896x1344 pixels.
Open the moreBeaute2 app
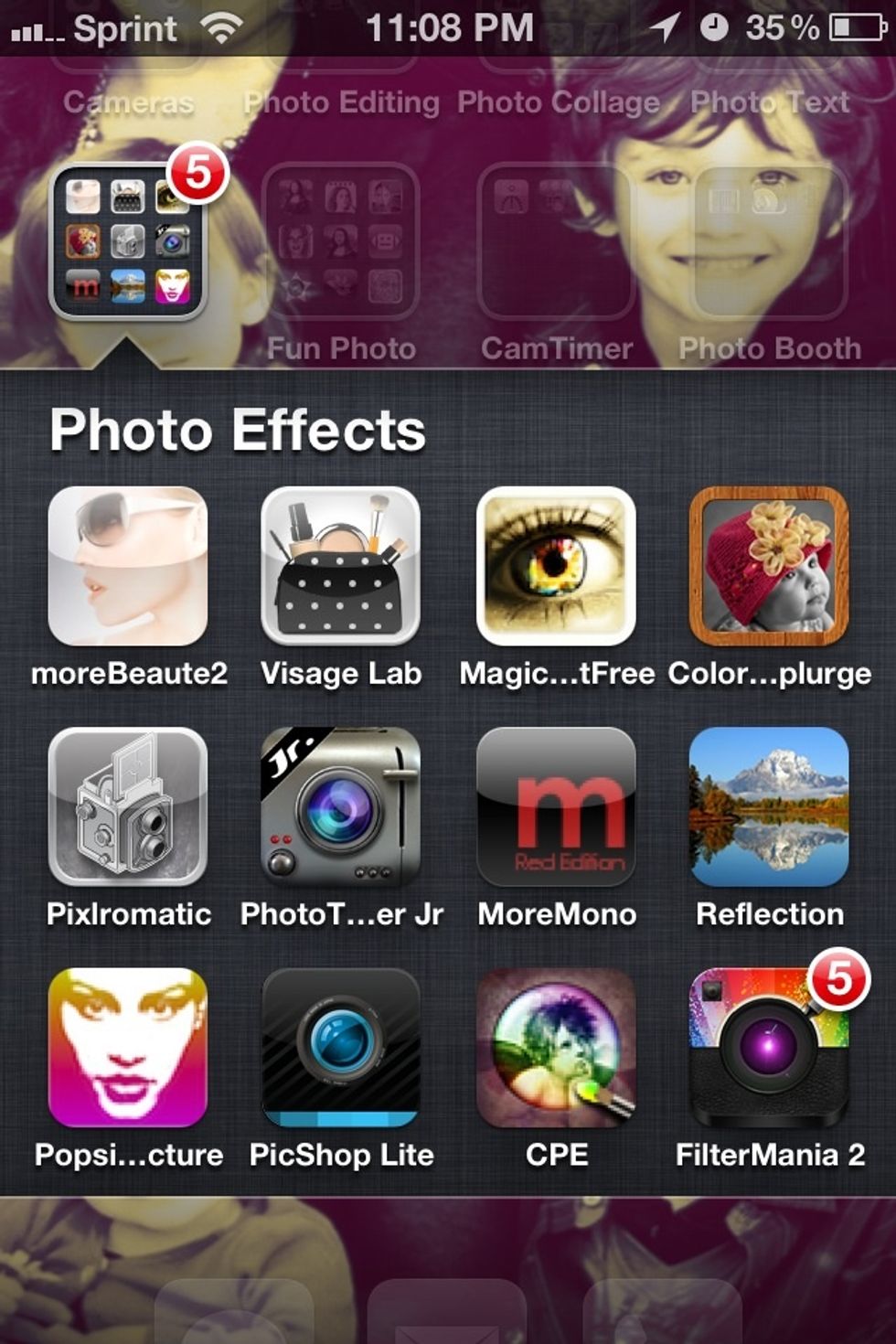[128, 566]
